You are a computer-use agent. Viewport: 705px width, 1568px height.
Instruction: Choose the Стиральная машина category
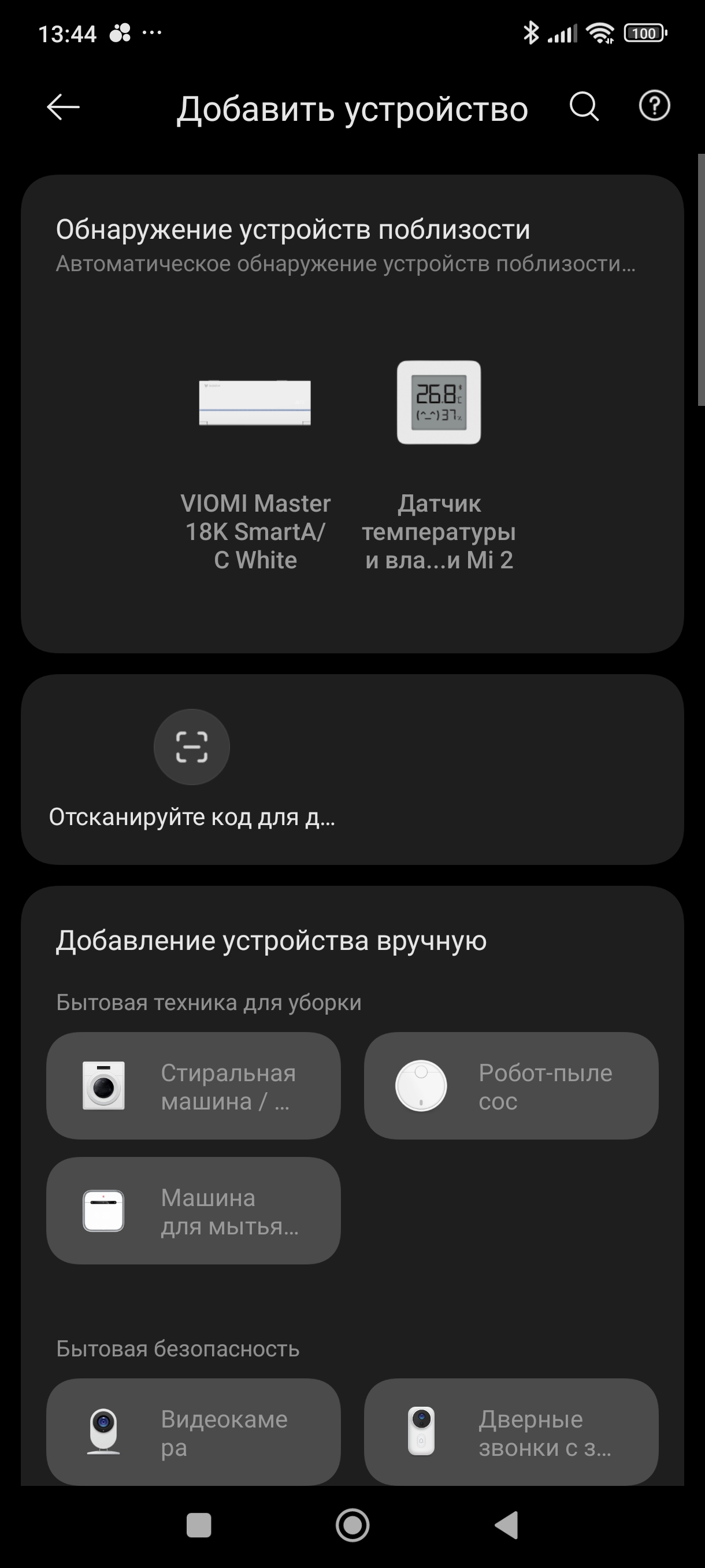click(x=194, y=1086)
